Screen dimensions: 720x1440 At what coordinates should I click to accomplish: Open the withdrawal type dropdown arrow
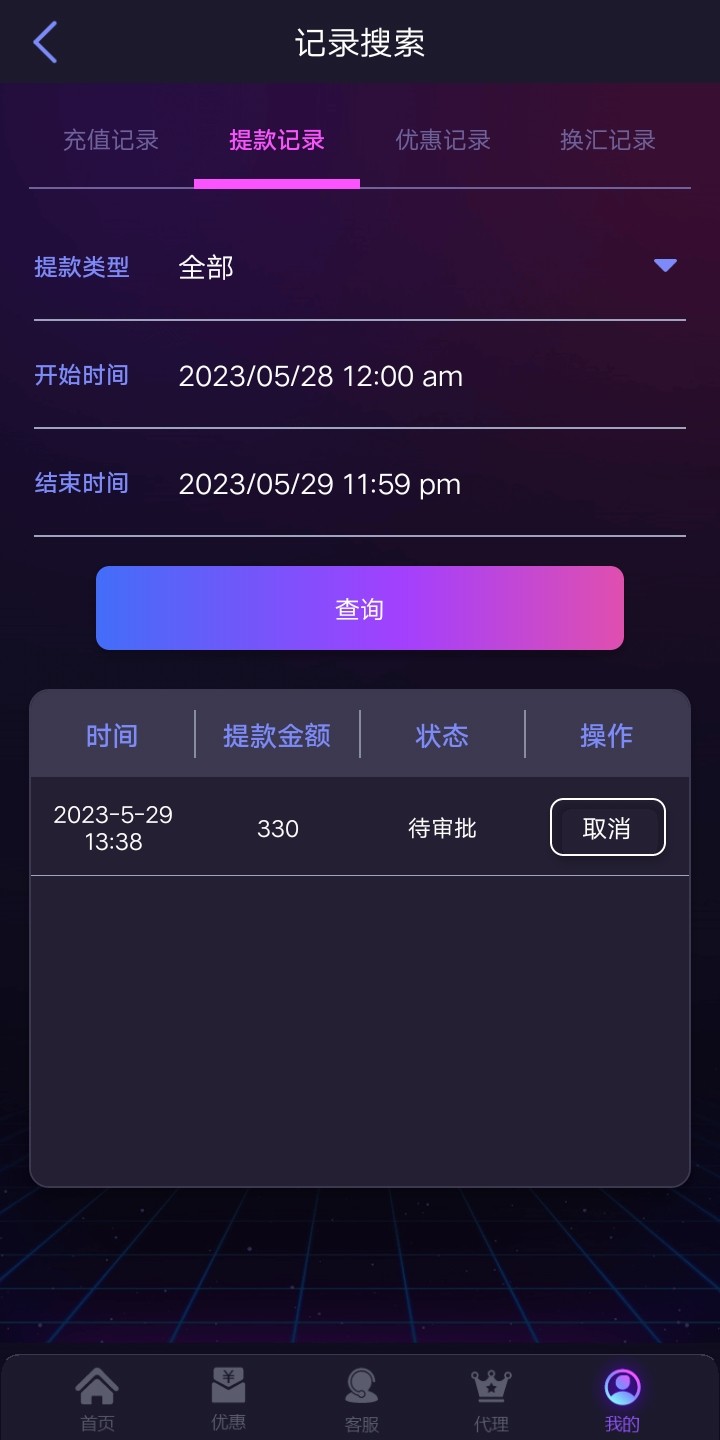coord(664,266)
